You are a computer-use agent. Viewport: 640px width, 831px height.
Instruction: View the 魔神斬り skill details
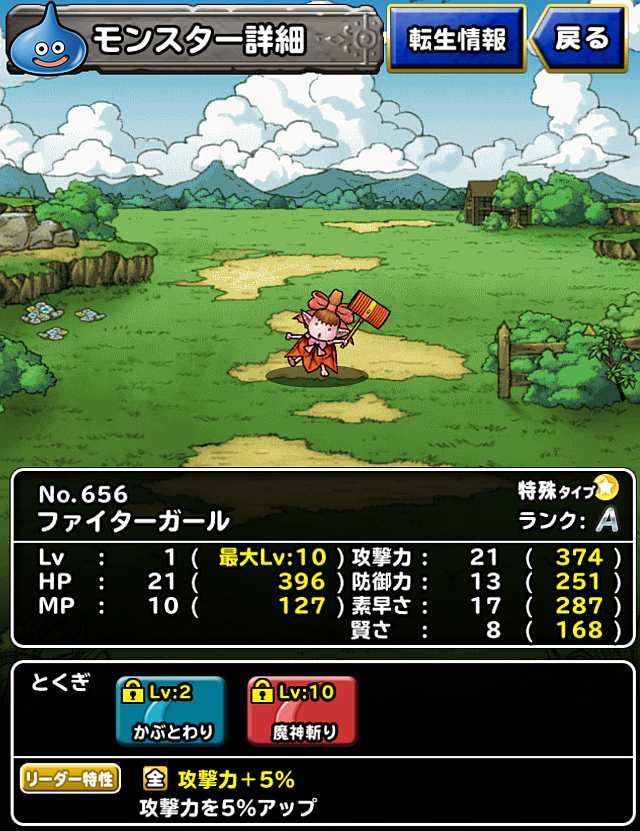pyautogui.click(x=300, y=709)
